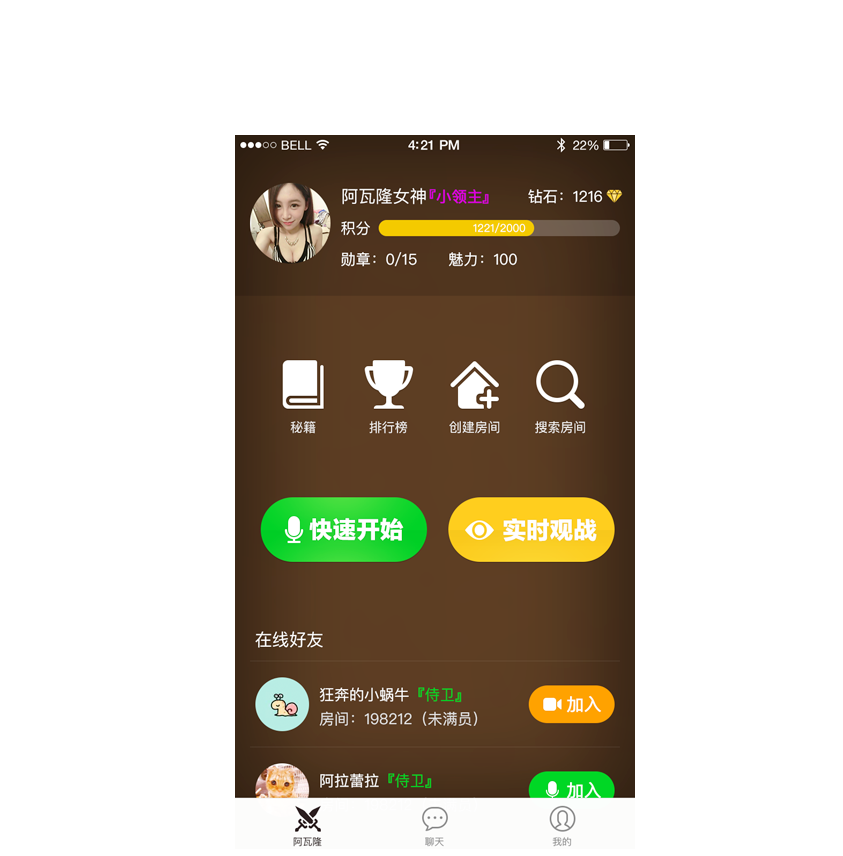This screenshot has width=843, height=856.
Task: Open the 排行榜 leaderboard
Action: point(388,395)
